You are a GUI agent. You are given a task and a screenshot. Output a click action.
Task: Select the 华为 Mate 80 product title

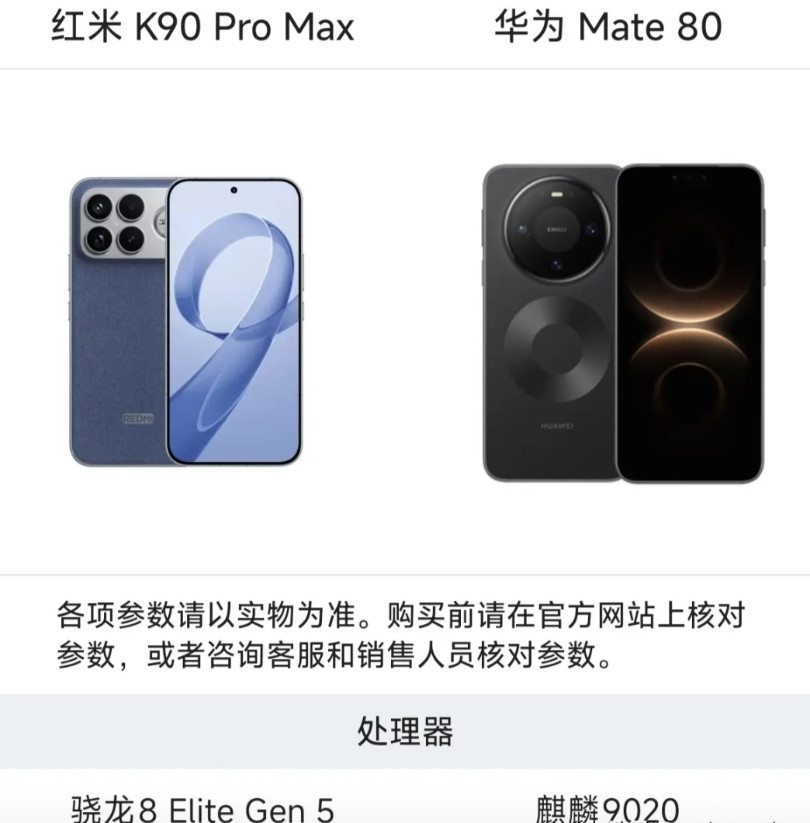pos(607,27)
